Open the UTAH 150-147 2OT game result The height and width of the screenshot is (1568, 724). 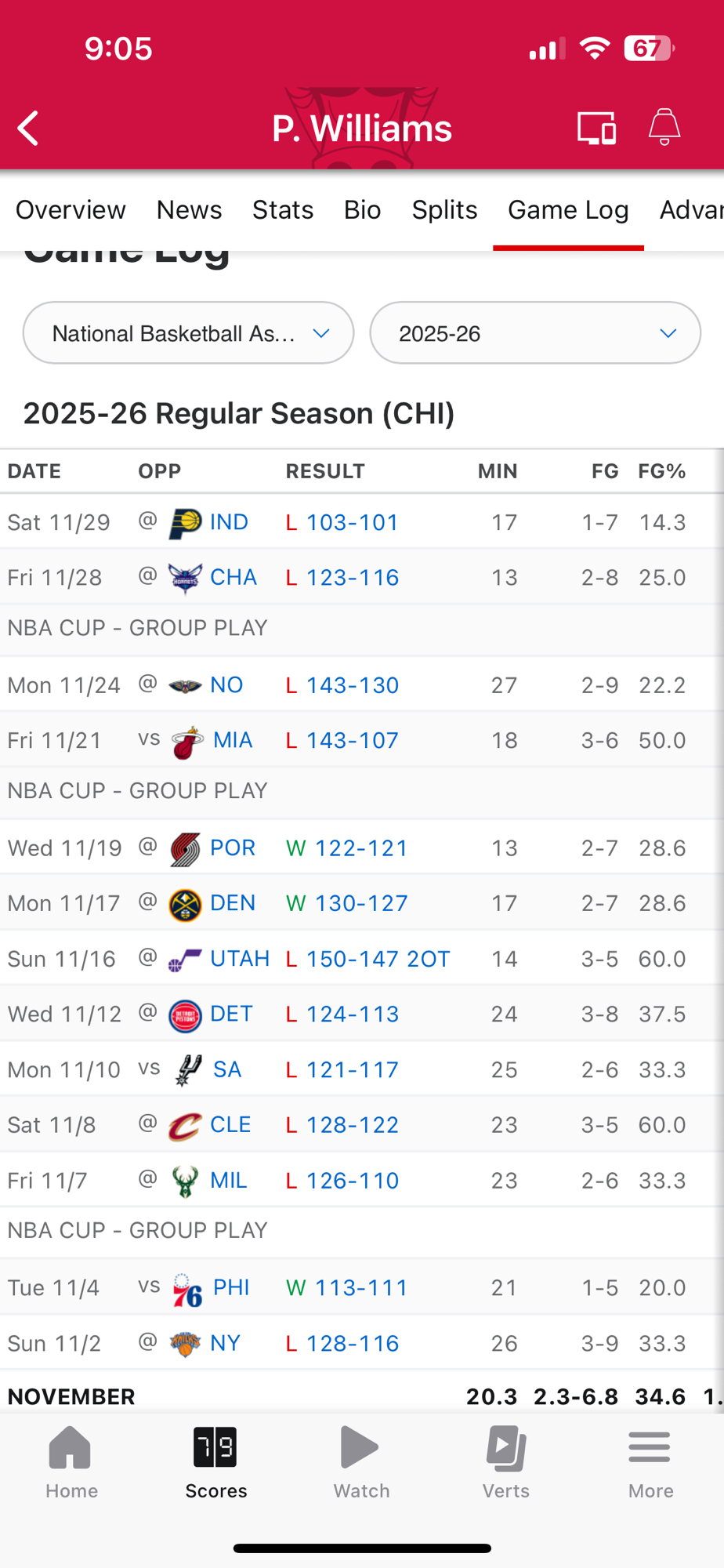(378, 959)
